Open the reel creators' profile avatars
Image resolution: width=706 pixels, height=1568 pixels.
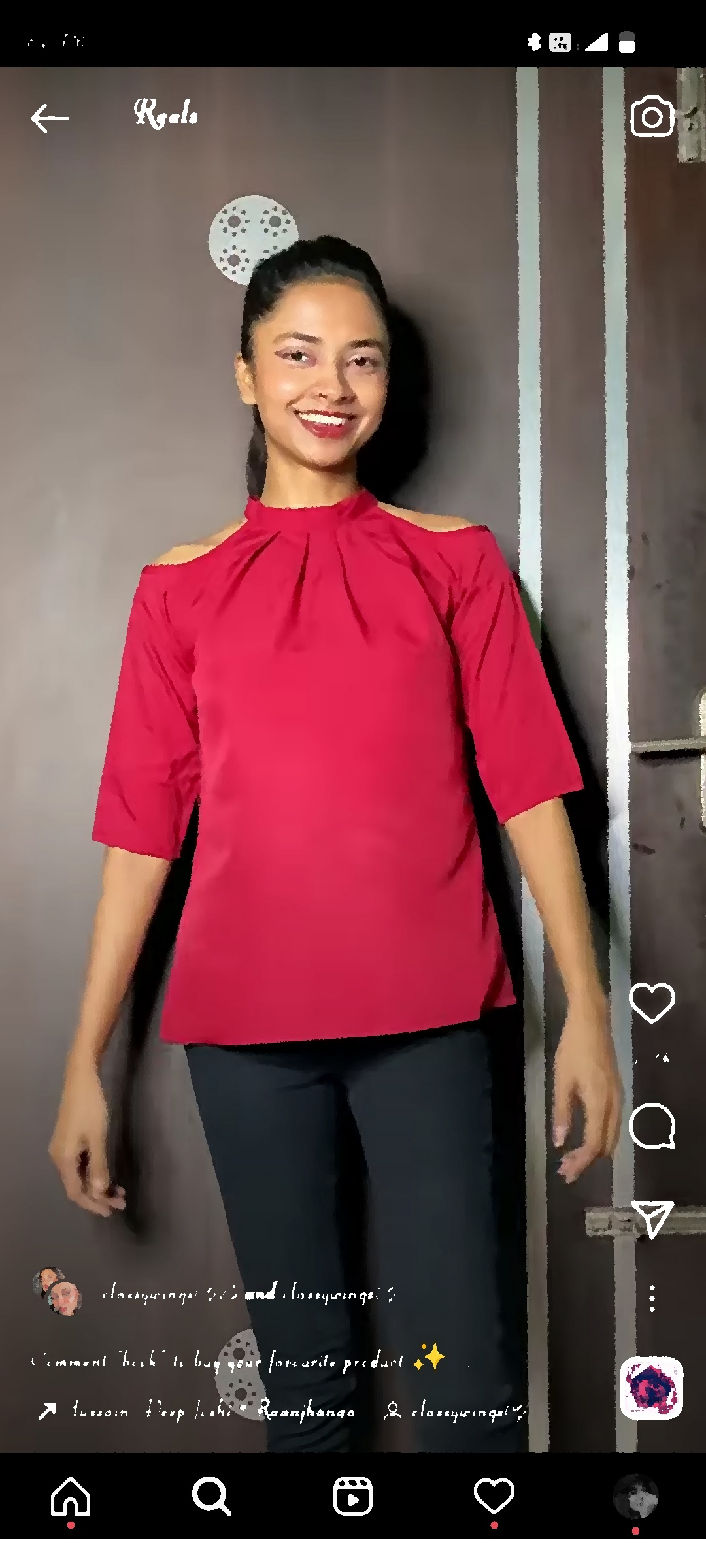tap(58, 1291)
